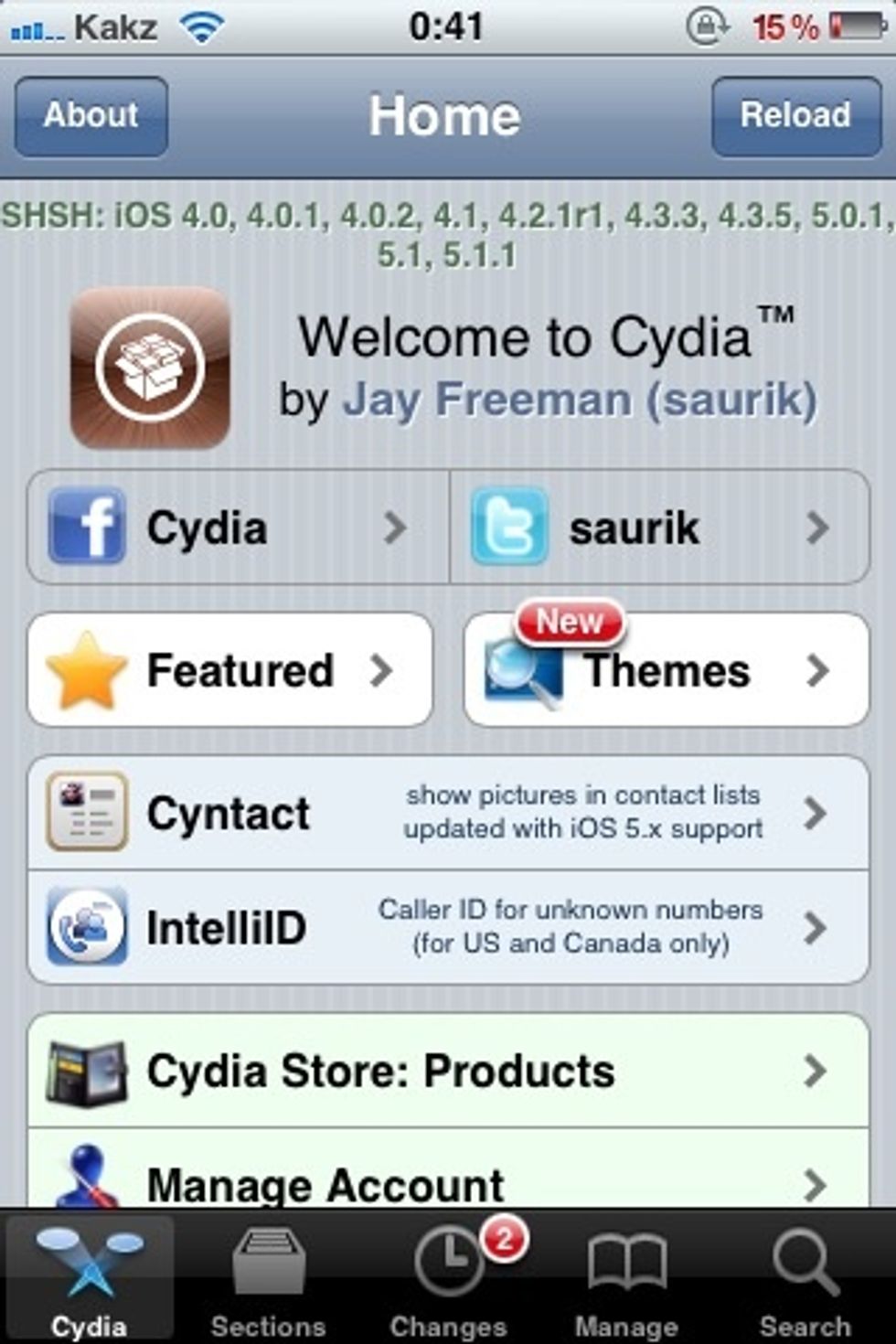
Task: Reload the Cydia home page
Action: pyautogui.click(x=795, y=116)
